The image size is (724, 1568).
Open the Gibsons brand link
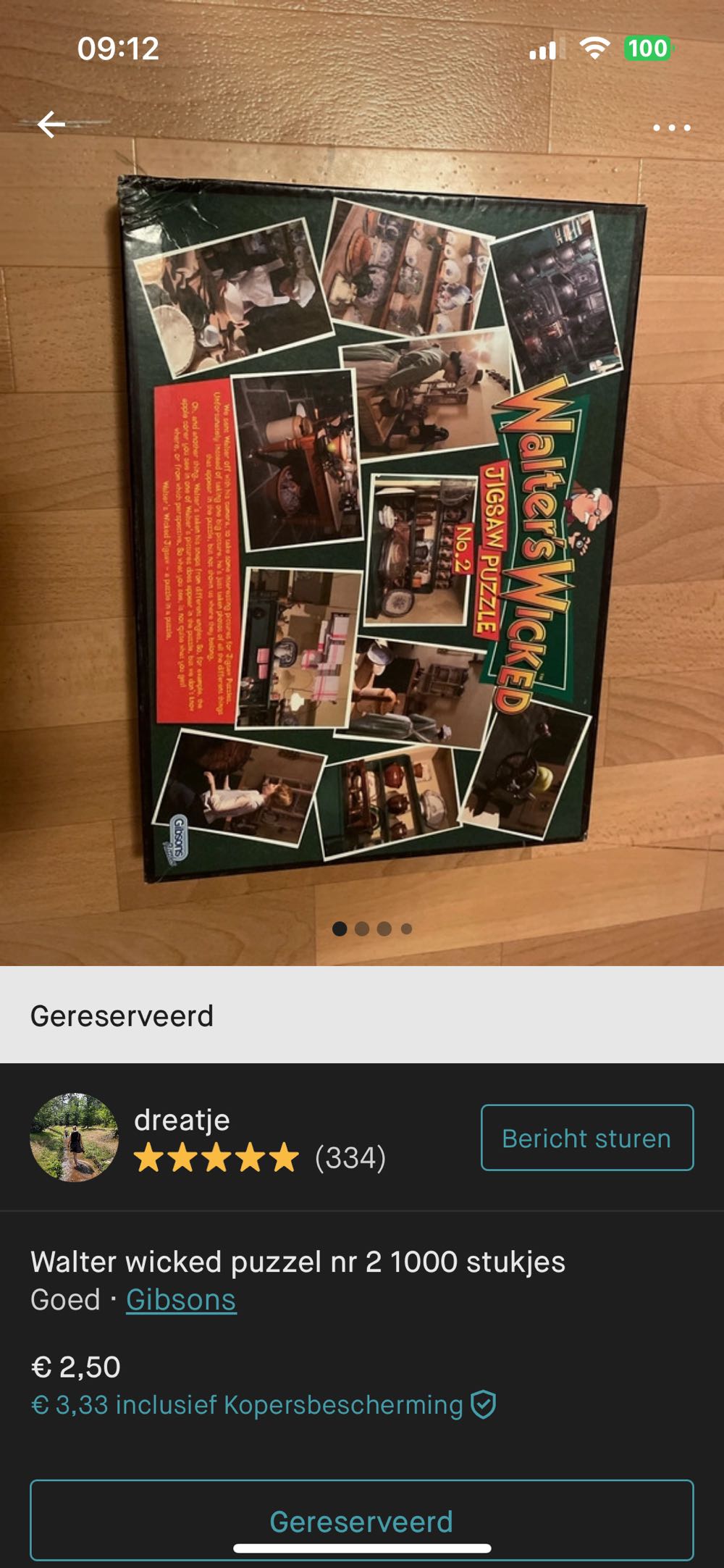coord(181,1300)
